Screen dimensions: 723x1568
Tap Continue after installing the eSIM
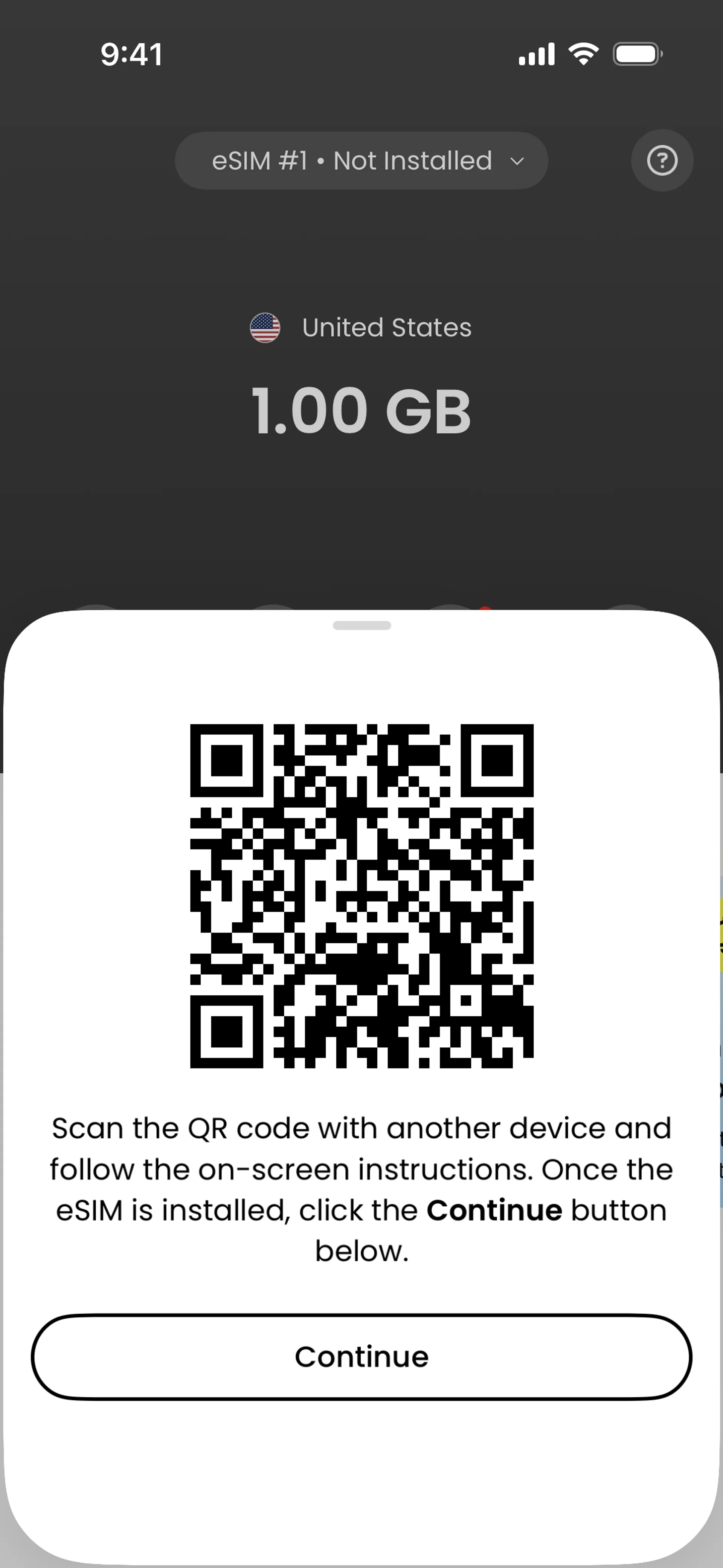361,1357
